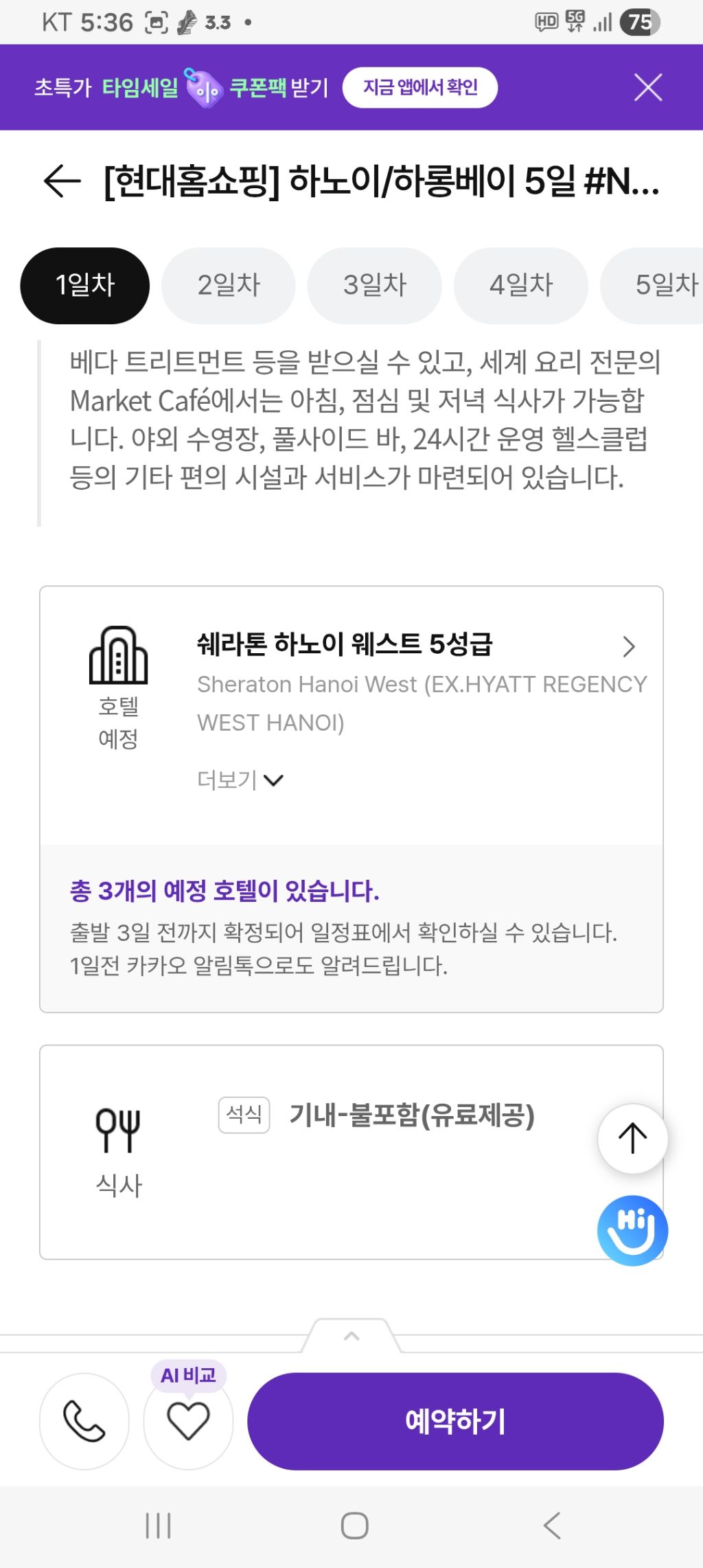Switch to the 5일차 tab

(662, 285)
